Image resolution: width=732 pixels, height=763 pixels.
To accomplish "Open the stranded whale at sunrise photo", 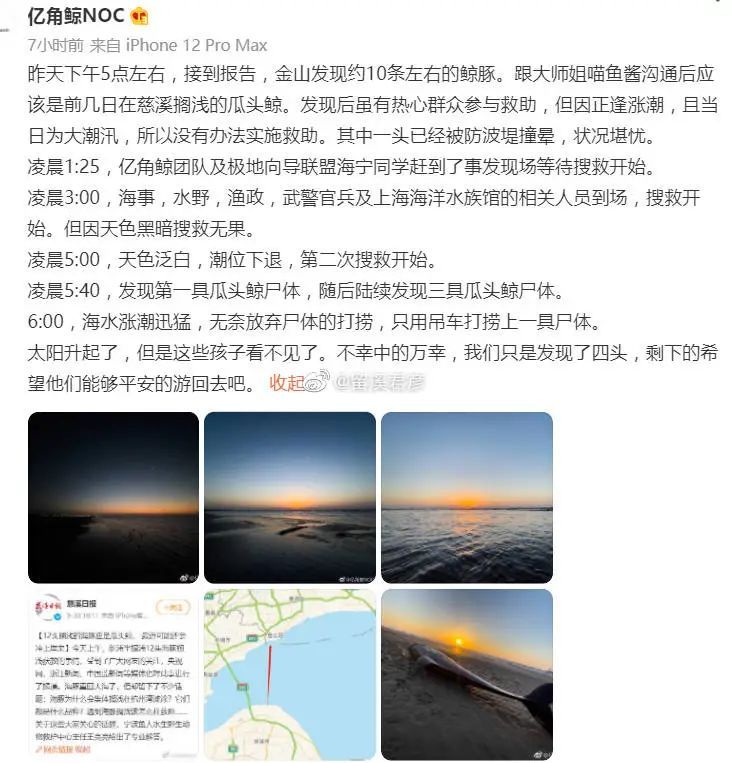I will [467, 674].
